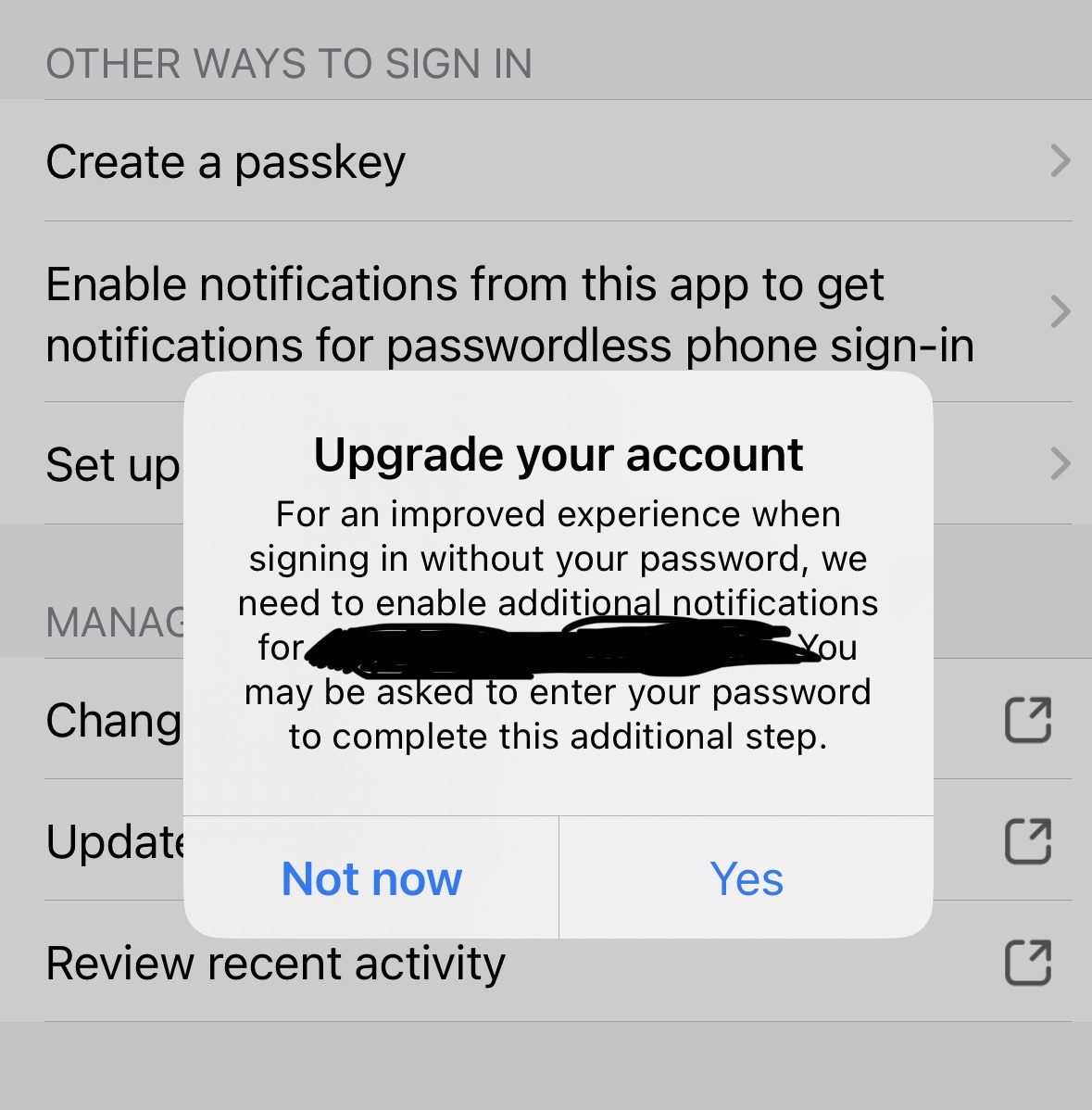Open the Review recent activity page
Screen dimensions: 1092x1110
(274, 964)
